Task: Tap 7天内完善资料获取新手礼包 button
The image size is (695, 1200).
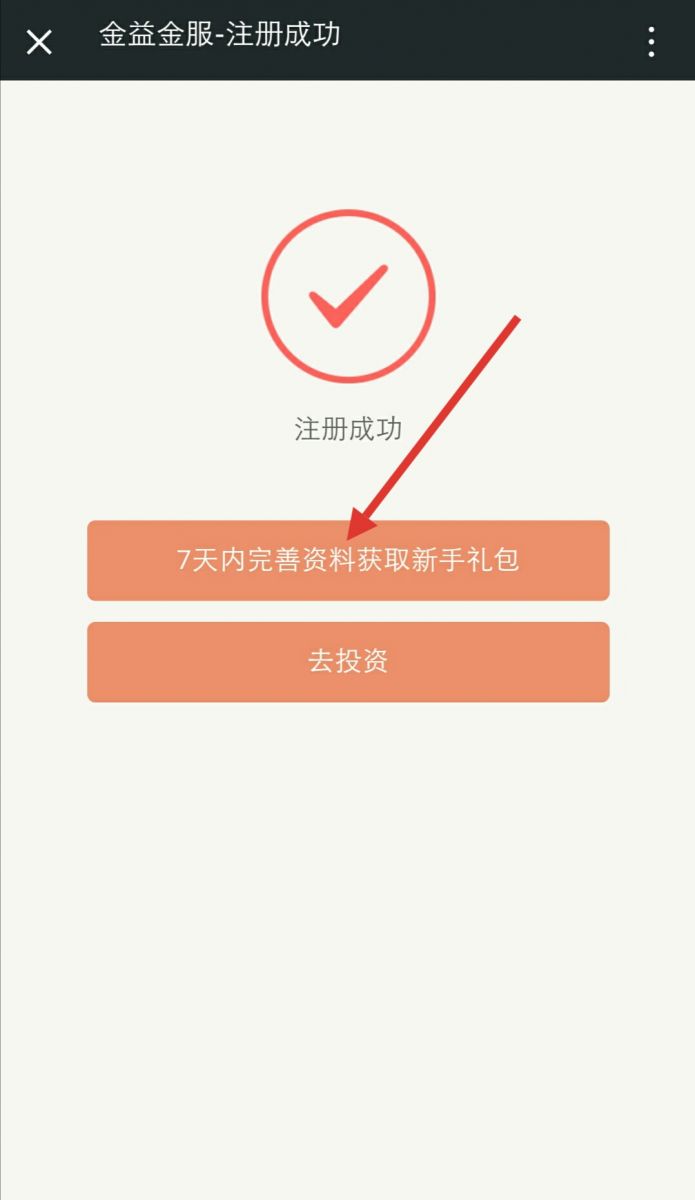Action: 348,560
